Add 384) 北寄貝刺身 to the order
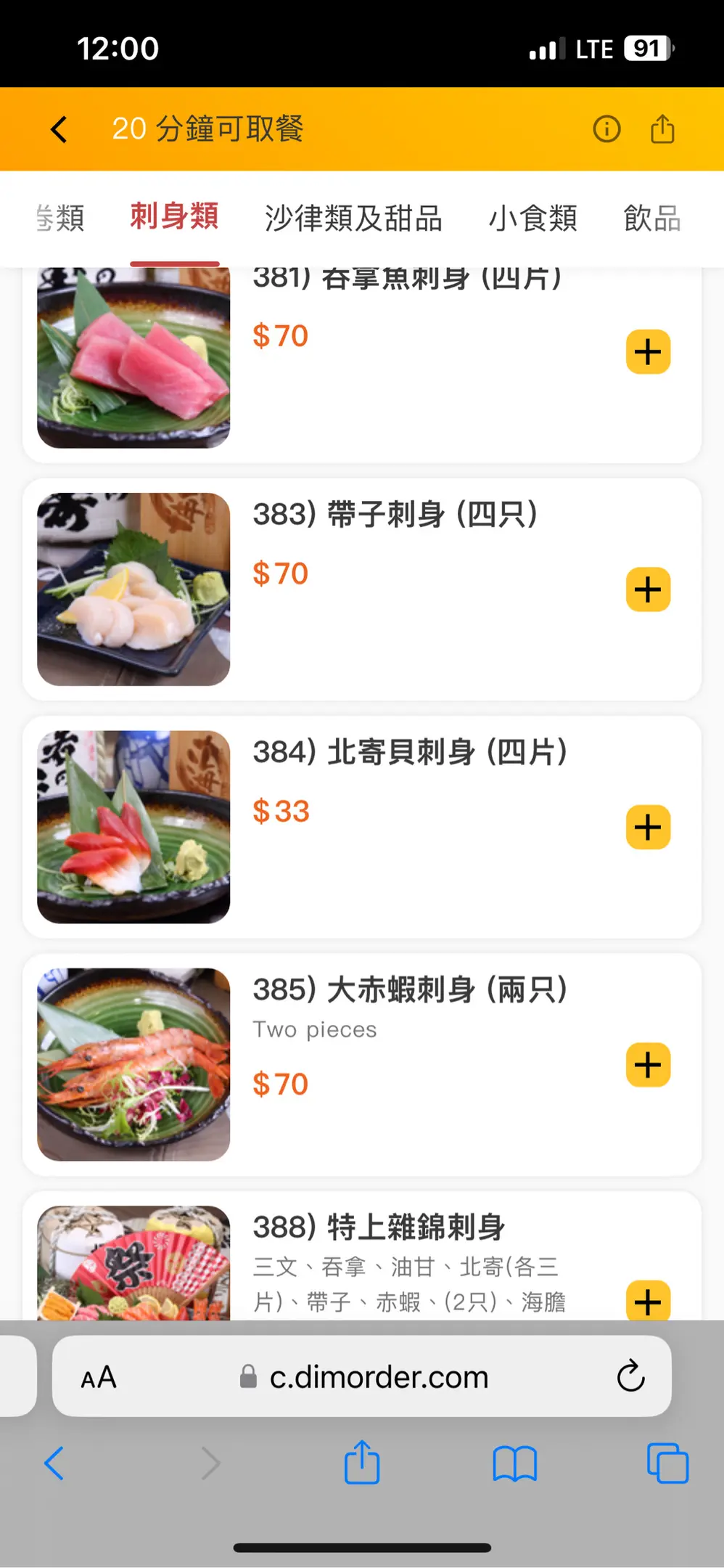724x1568 pixels. point(648,827)
